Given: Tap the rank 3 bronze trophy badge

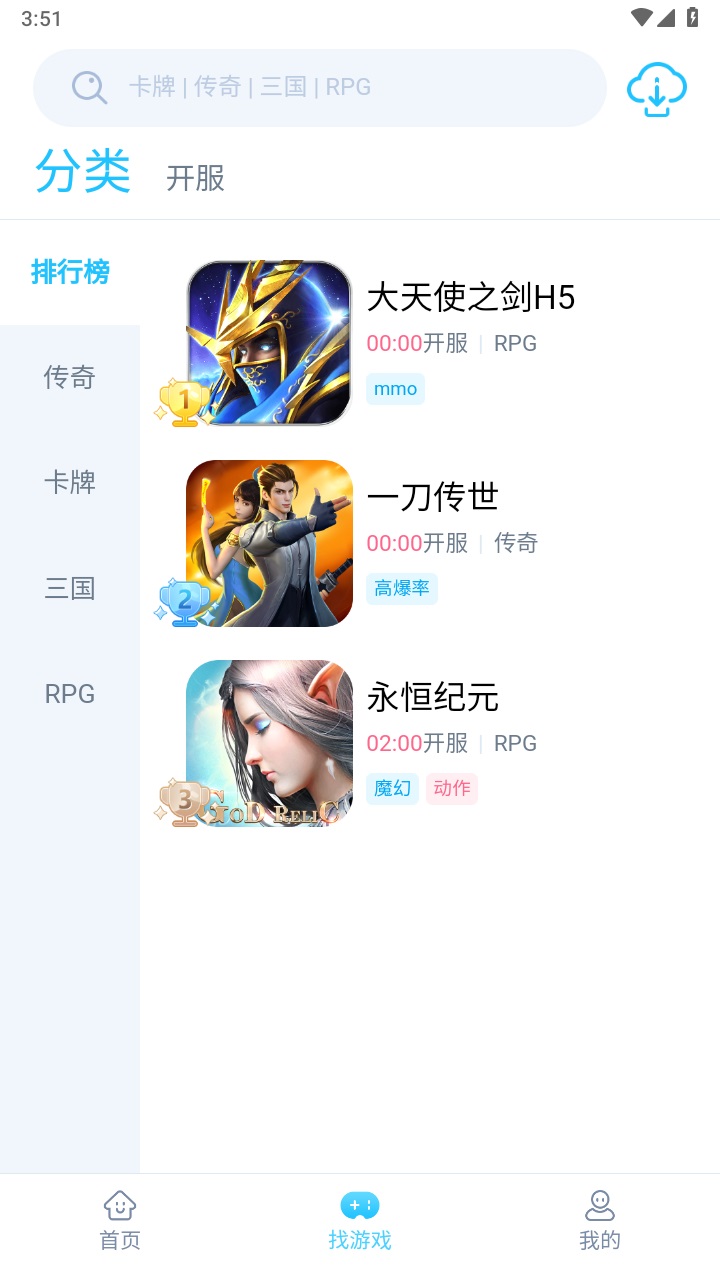Looking at the screenshot, I should 182,800.
